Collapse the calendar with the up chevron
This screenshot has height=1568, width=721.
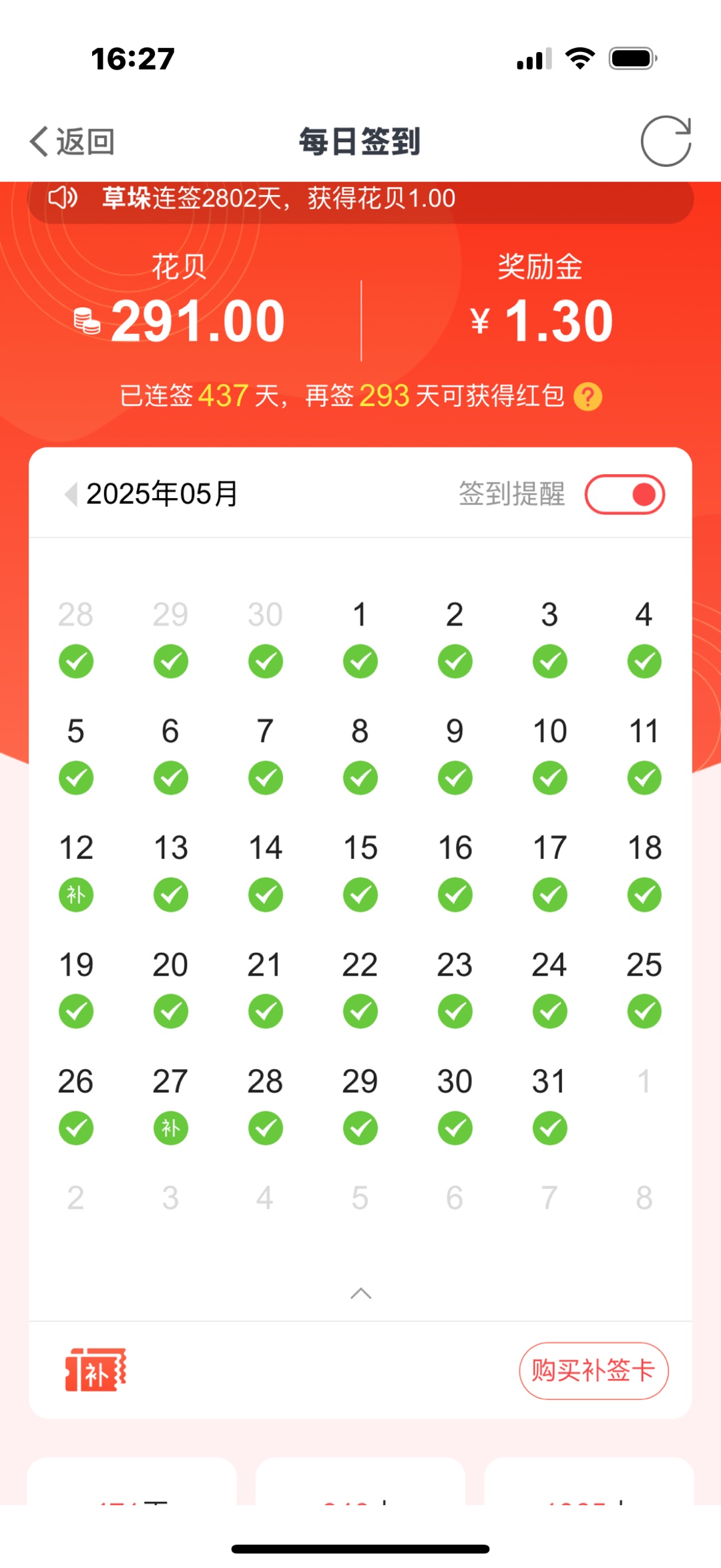pos(360,1294)
